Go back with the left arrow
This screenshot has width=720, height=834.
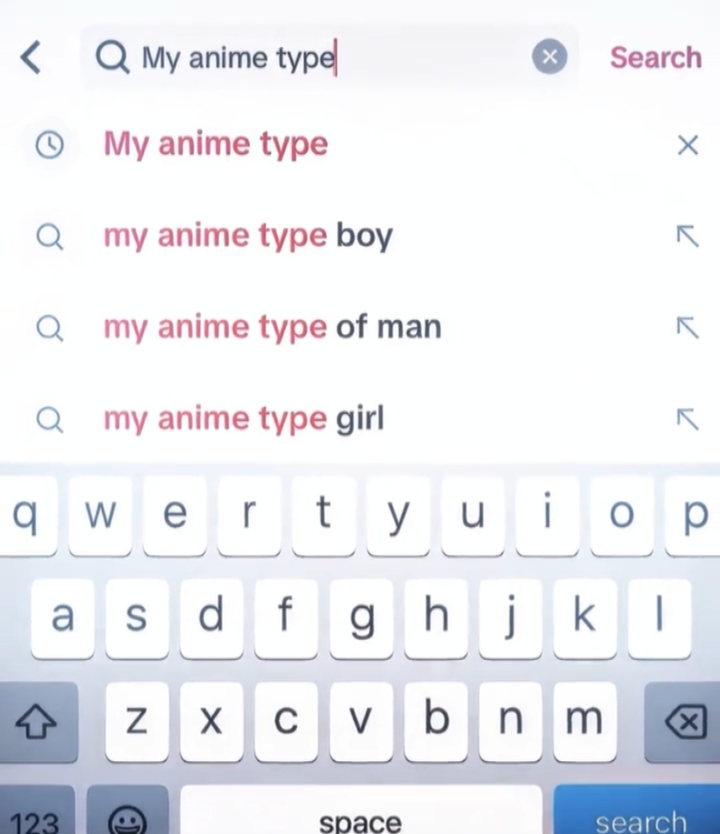tap(31, 58)
